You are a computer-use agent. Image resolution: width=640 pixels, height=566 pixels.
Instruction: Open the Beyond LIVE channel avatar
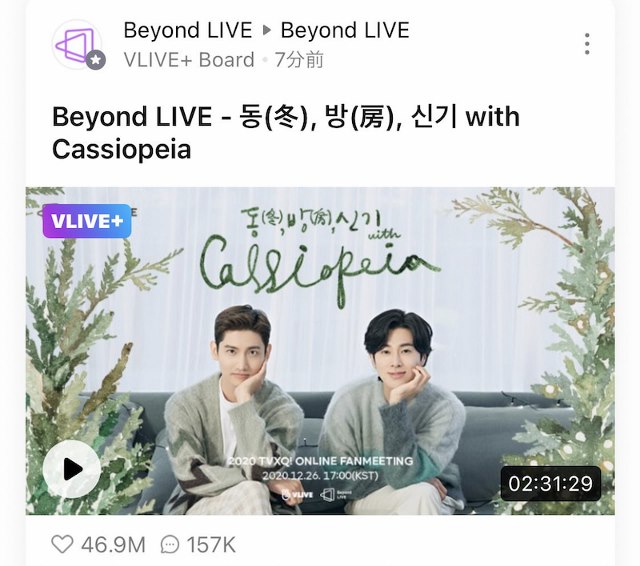77,45
